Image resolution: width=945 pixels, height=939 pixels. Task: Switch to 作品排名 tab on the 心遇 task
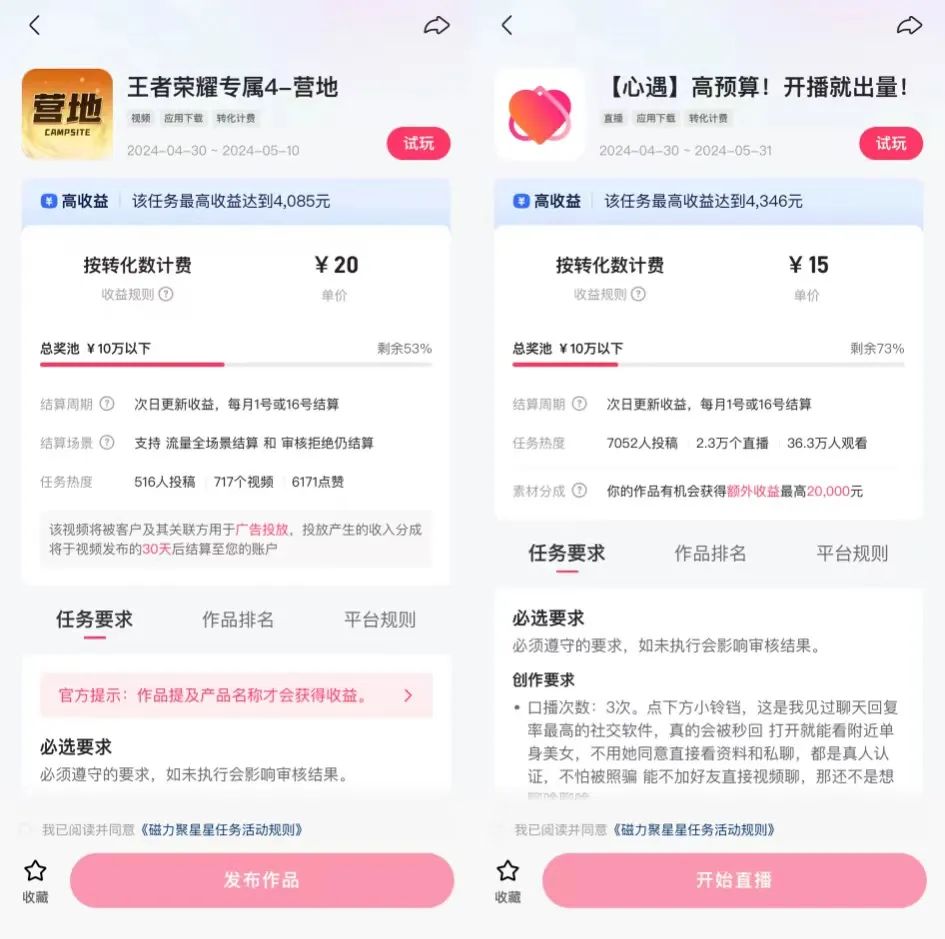(710, 553)
